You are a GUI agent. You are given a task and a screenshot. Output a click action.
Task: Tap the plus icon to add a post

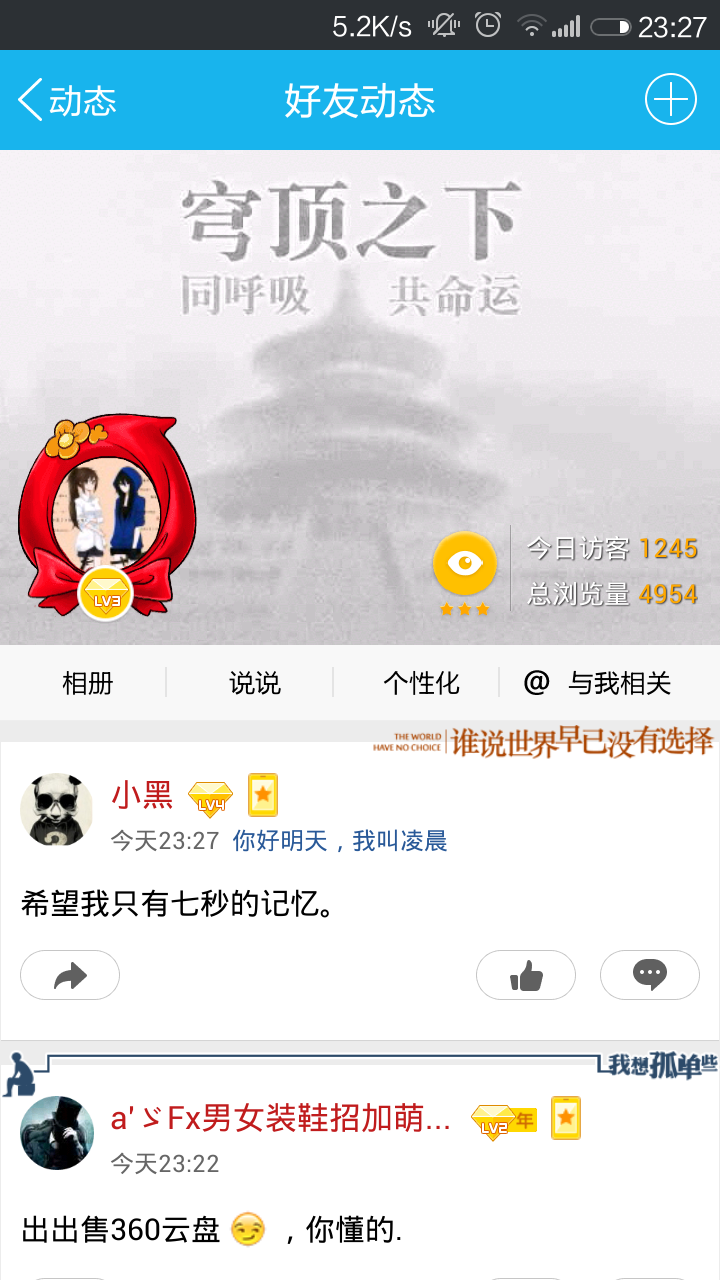tap(670, 101)
